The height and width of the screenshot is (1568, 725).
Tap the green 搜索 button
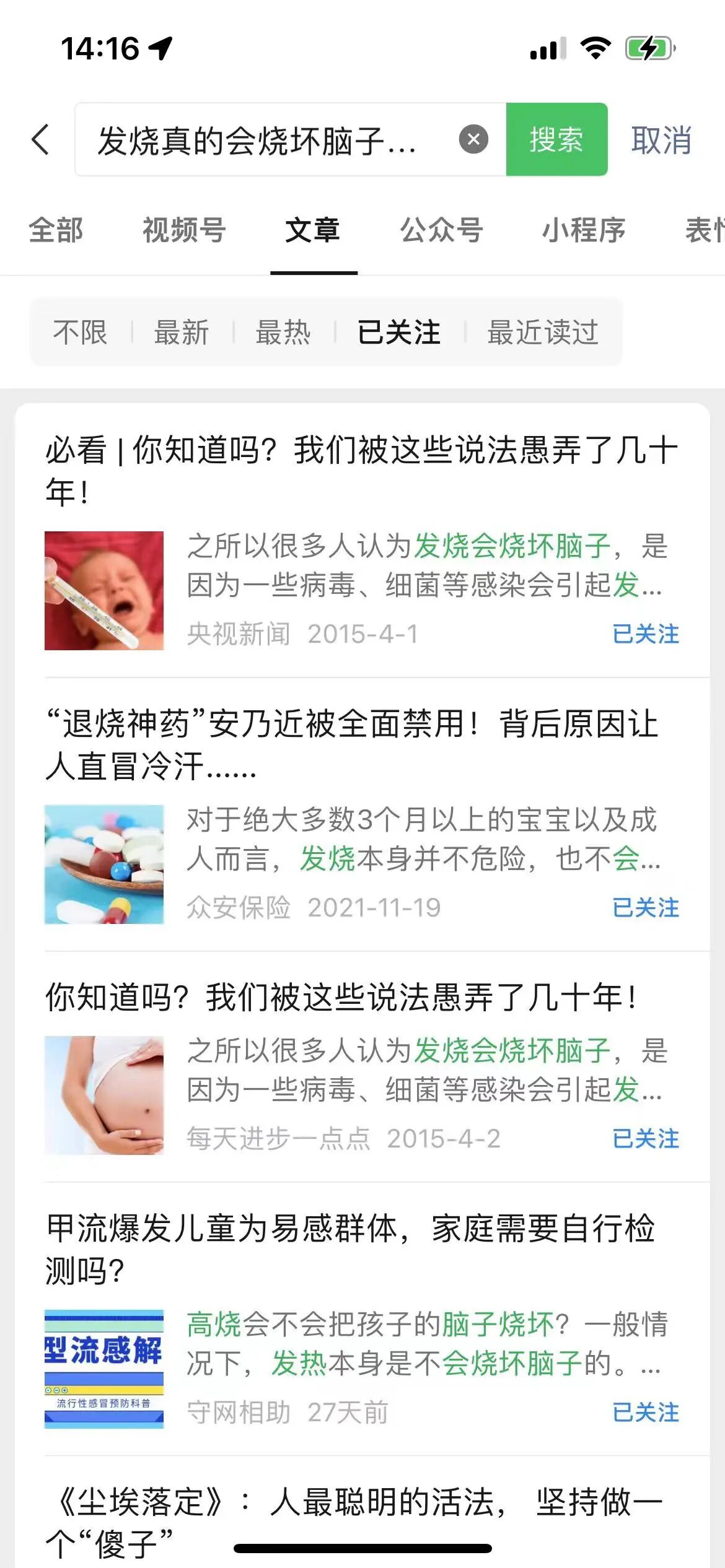pos(556,140)
